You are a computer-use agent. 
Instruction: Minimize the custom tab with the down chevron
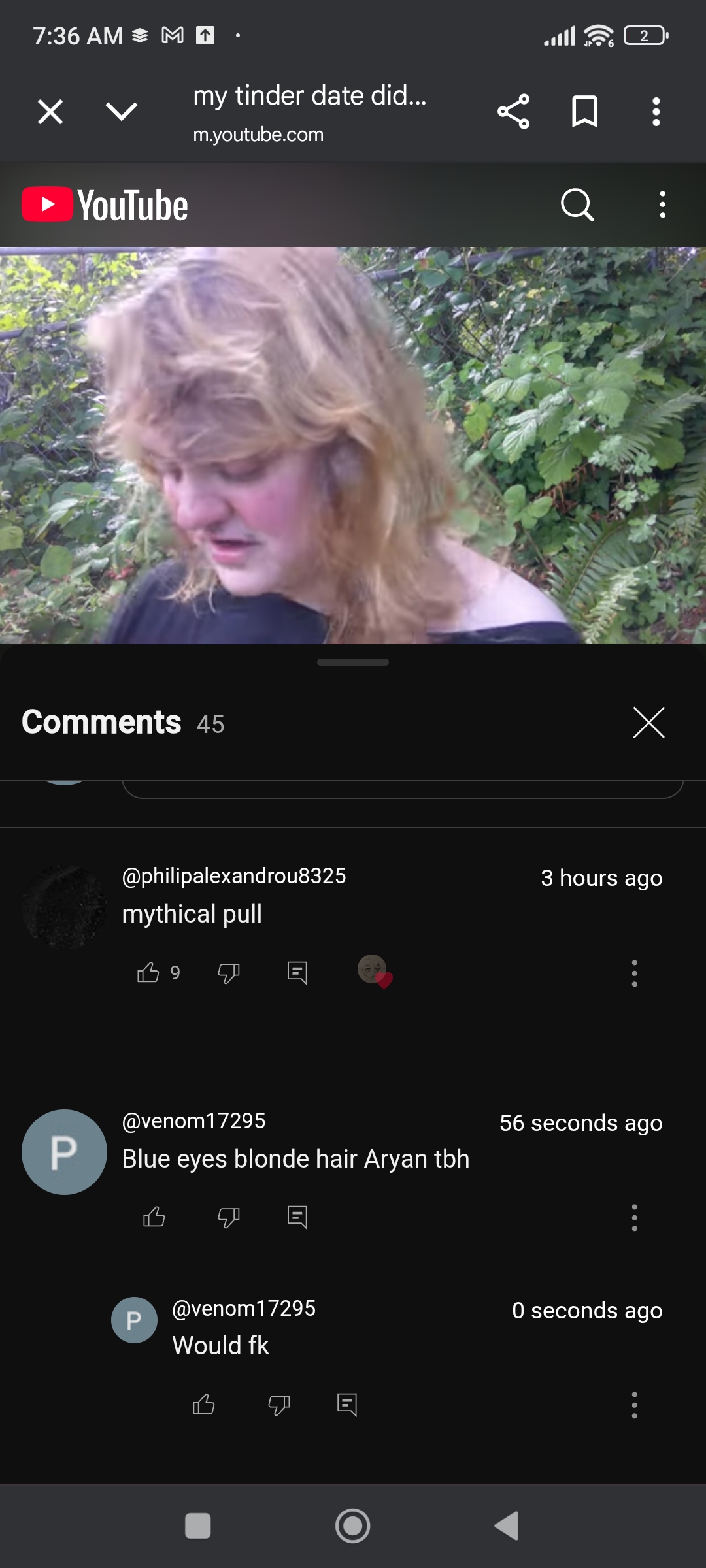coord(122,112)
